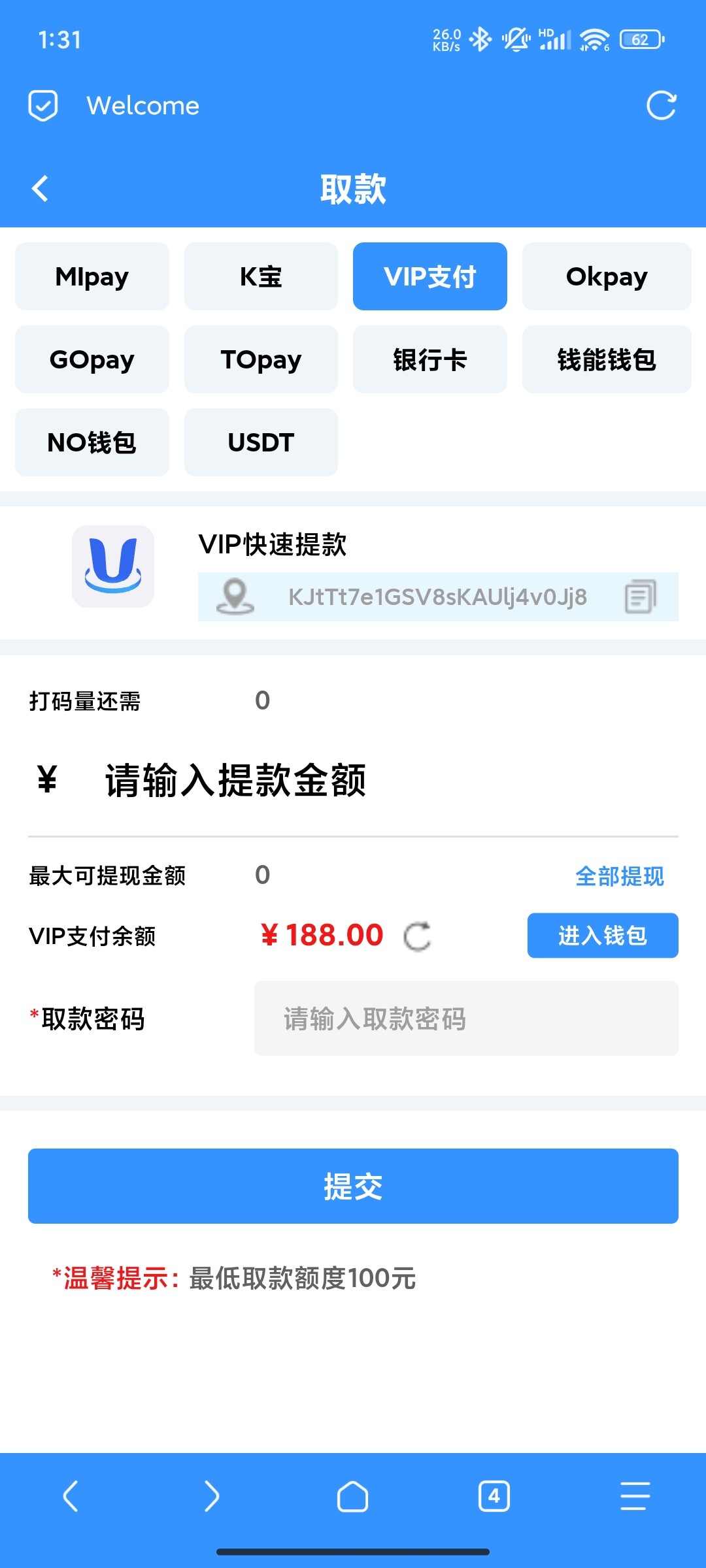Choose K宝 as withdrawal method

point(261,276)
